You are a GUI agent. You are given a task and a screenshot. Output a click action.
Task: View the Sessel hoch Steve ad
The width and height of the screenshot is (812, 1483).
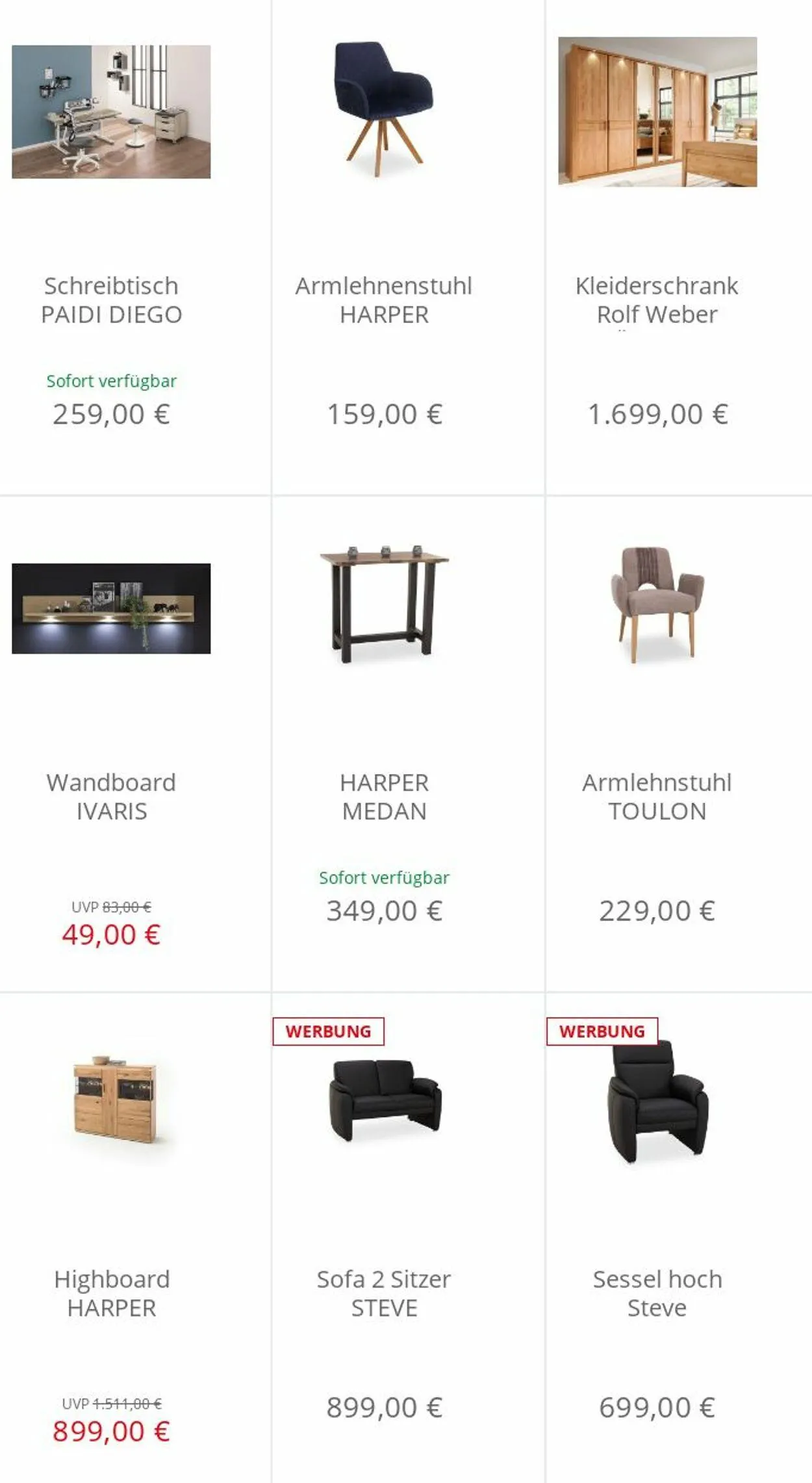pyautogui.click(x=657, y=1293)
